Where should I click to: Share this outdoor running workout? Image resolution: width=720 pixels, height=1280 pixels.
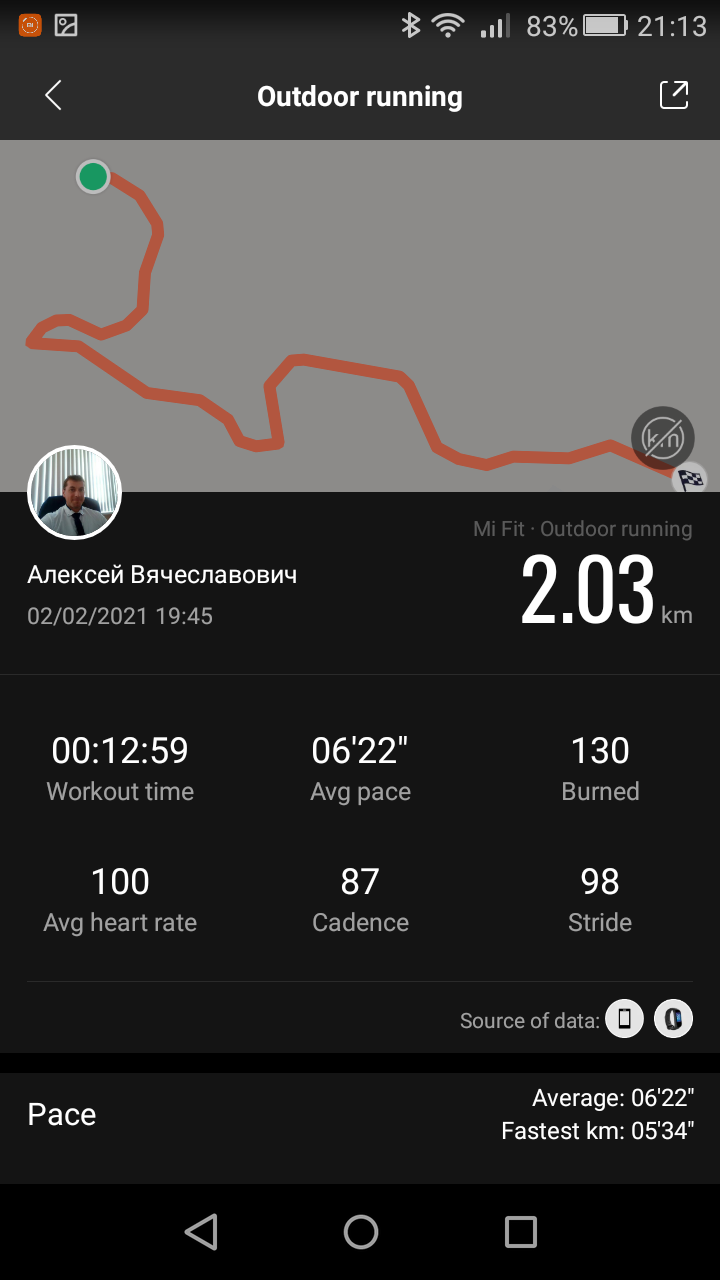674,95
